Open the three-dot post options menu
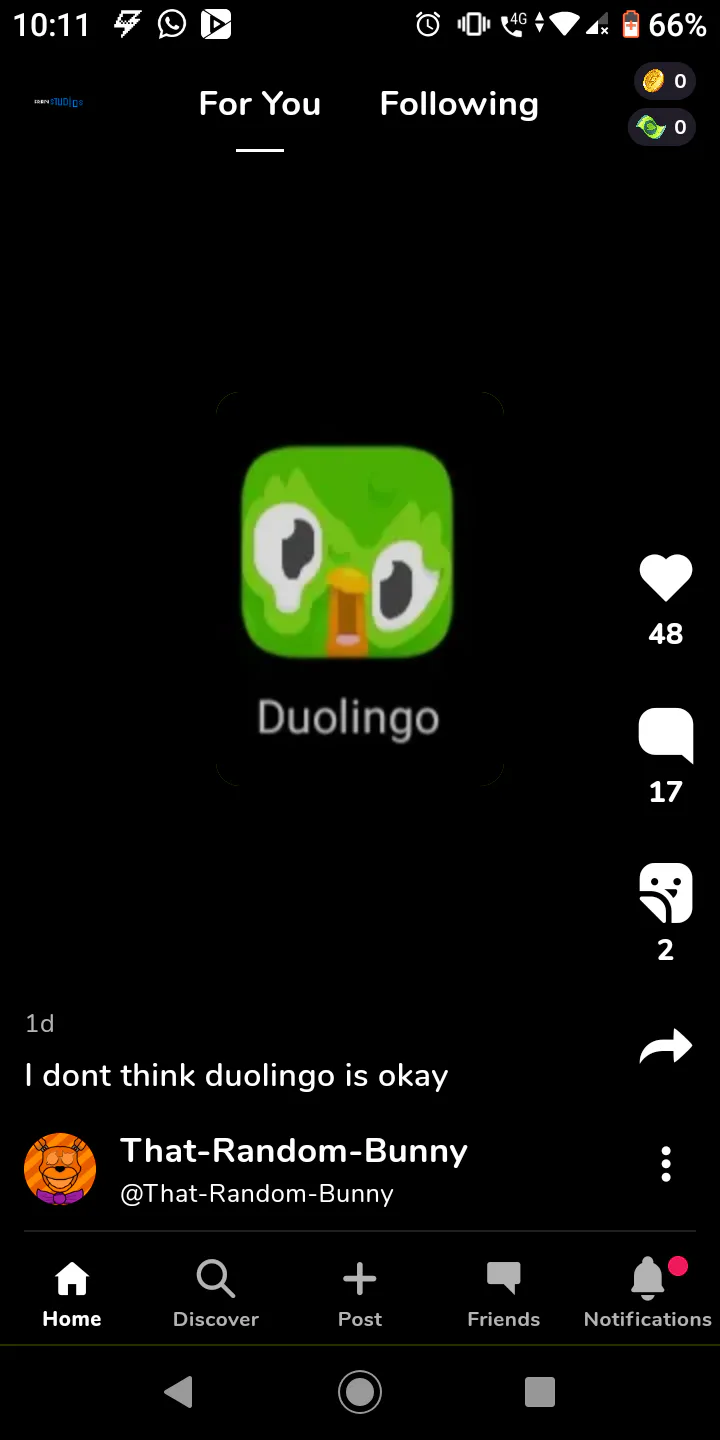Image resolution: width=720 pixels, height=1440 pixels. (x=666, y=1165)
